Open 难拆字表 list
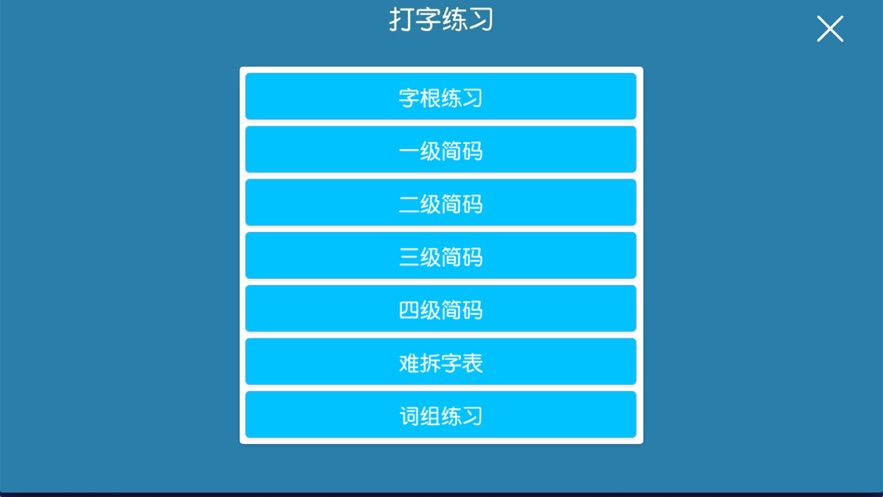 tap(441, 362)
